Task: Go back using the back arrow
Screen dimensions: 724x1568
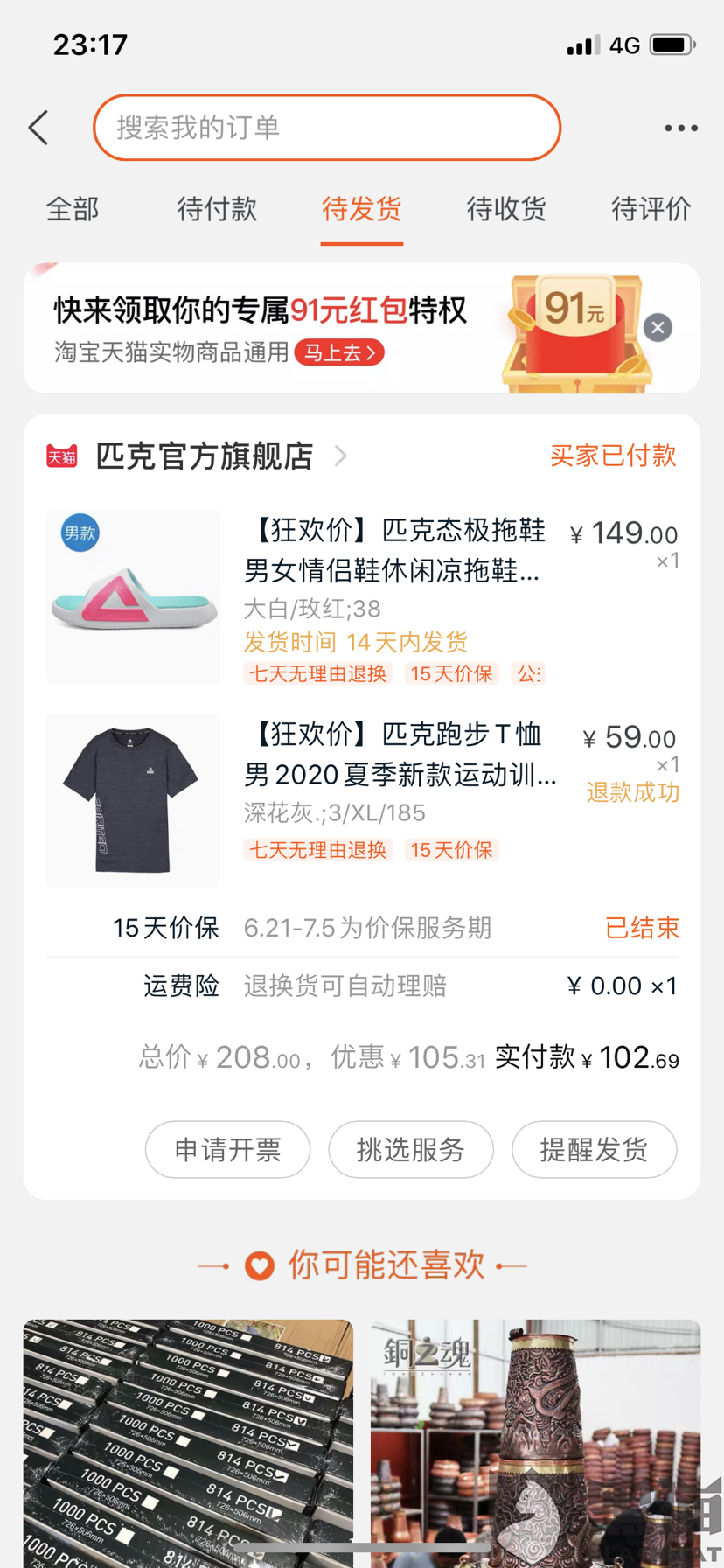Action: 38,128
